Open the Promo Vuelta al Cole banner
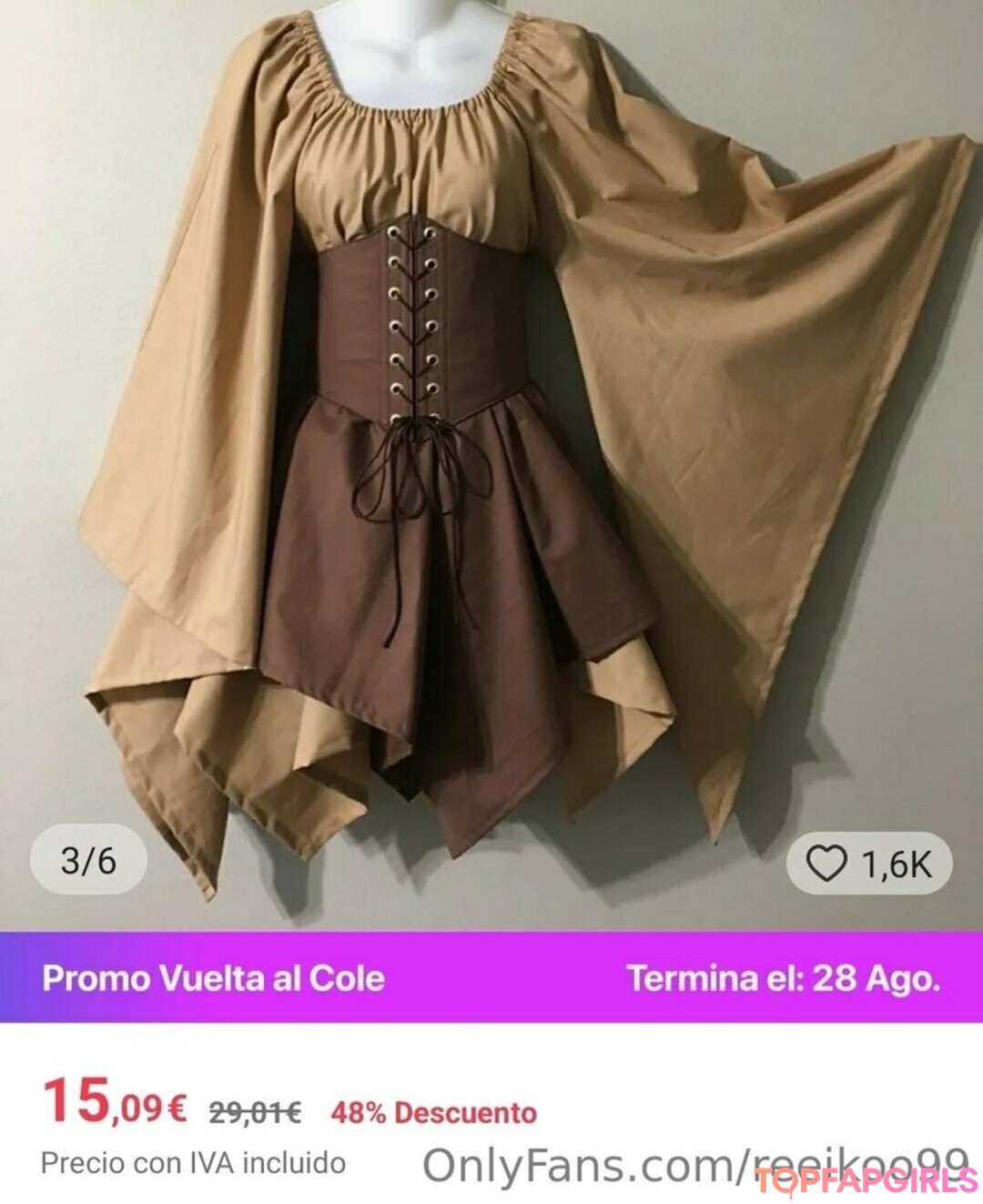This screenshot has height=1204, width=983. coord(491,978)
